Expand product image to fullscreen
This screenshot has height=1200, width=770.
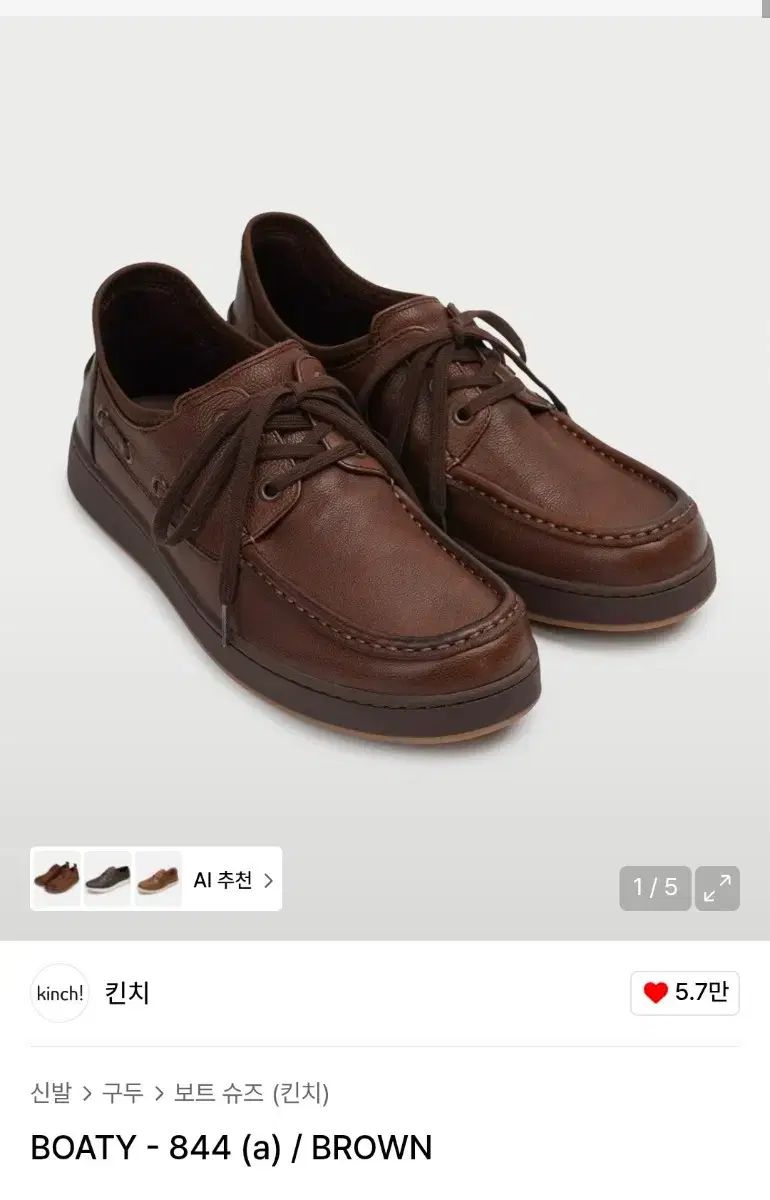[717, 887]
